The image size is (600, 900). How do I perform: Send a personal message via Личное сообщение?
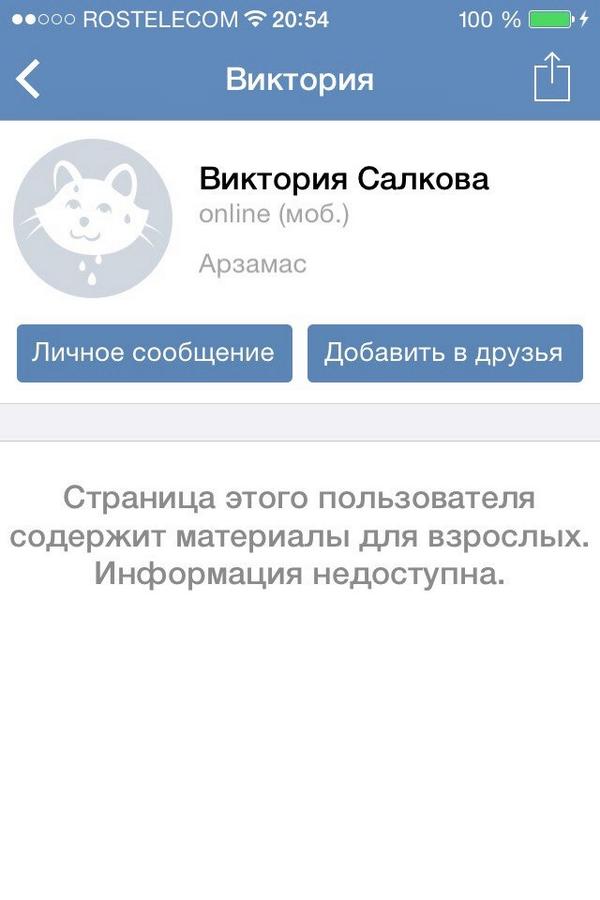(154, 353)
